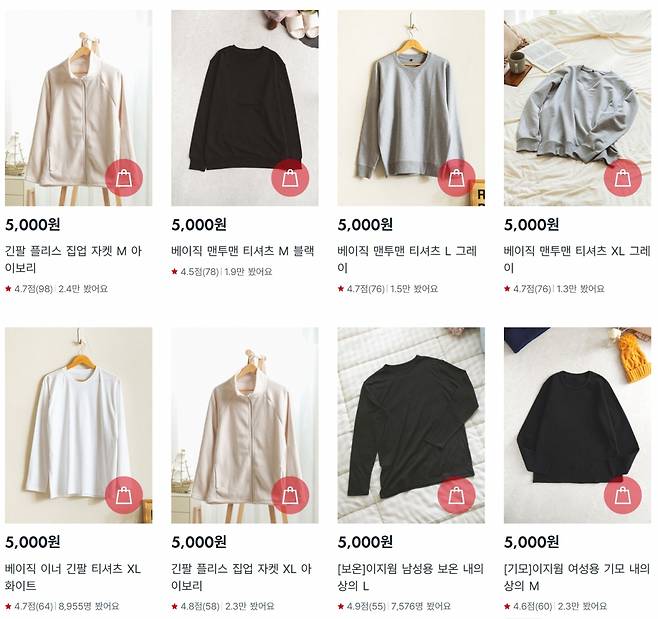Screen dimensions: 658x619
Task: Add 베이직 이너 긴팔 티셔츠 XL 화이트 to cart
Action: pyautogui.click(x=124, y=495)
